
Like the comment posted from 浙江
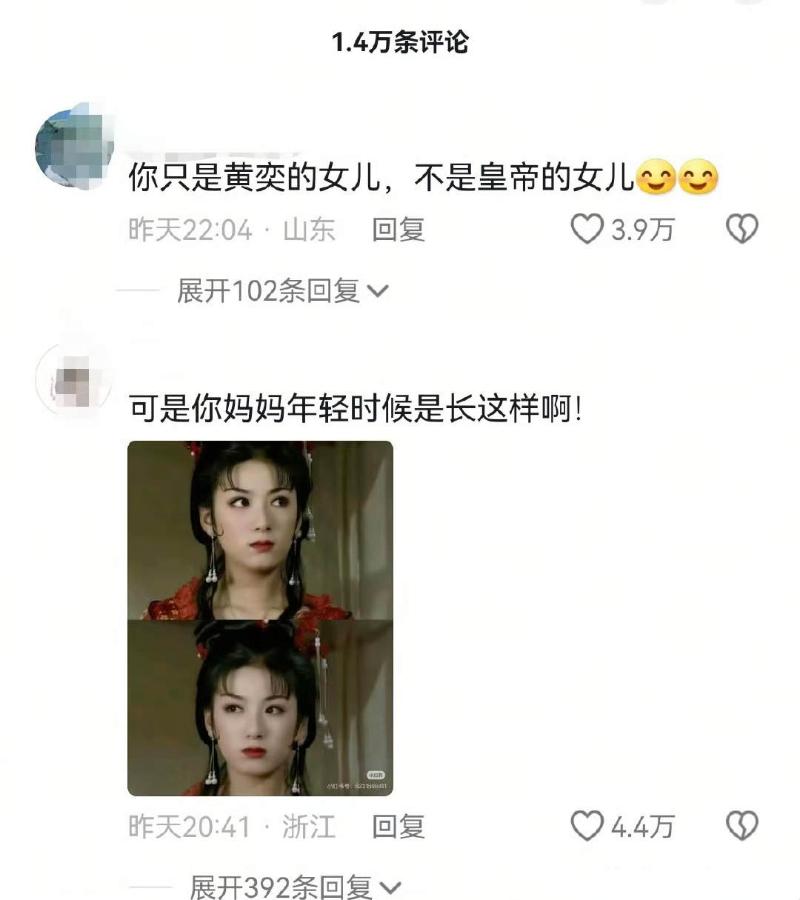pos(586,826)
